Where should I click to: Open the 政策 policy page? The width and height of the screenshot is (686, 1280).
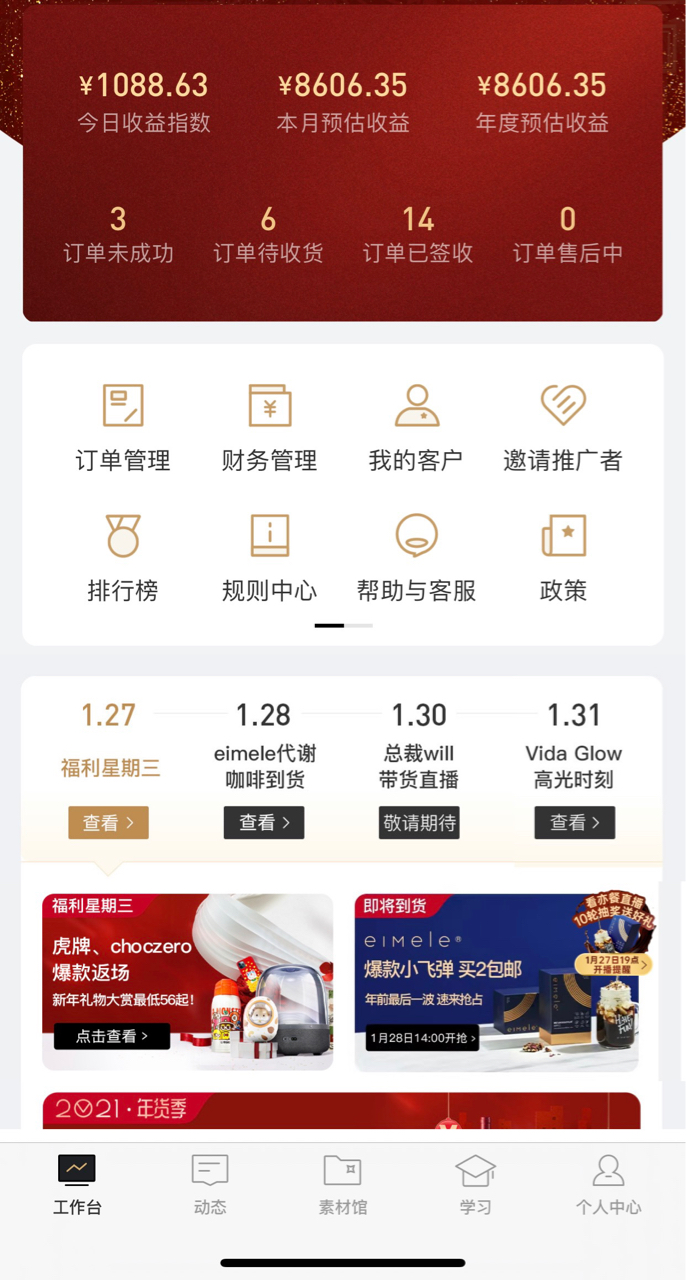point(563,558)
